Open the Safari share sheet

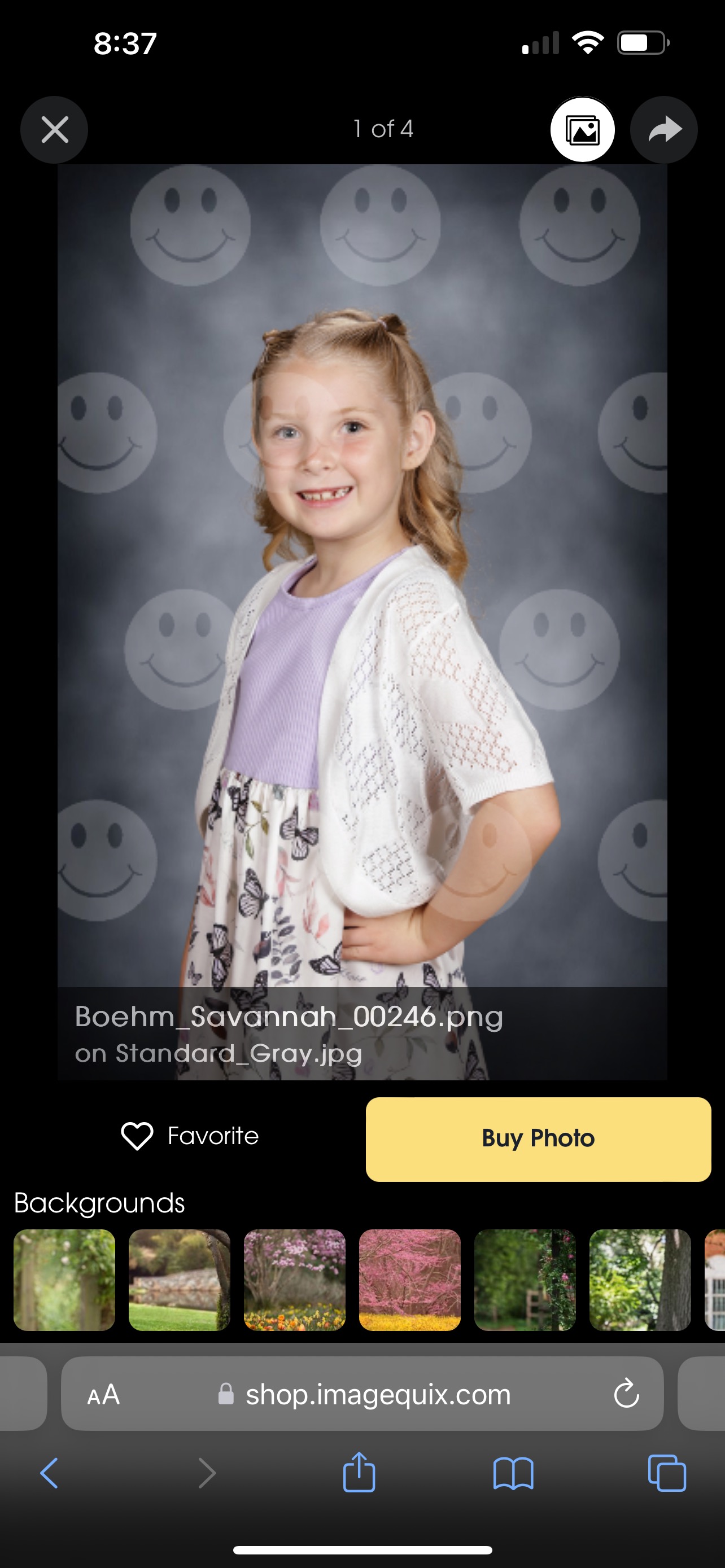pos(359,1471)
